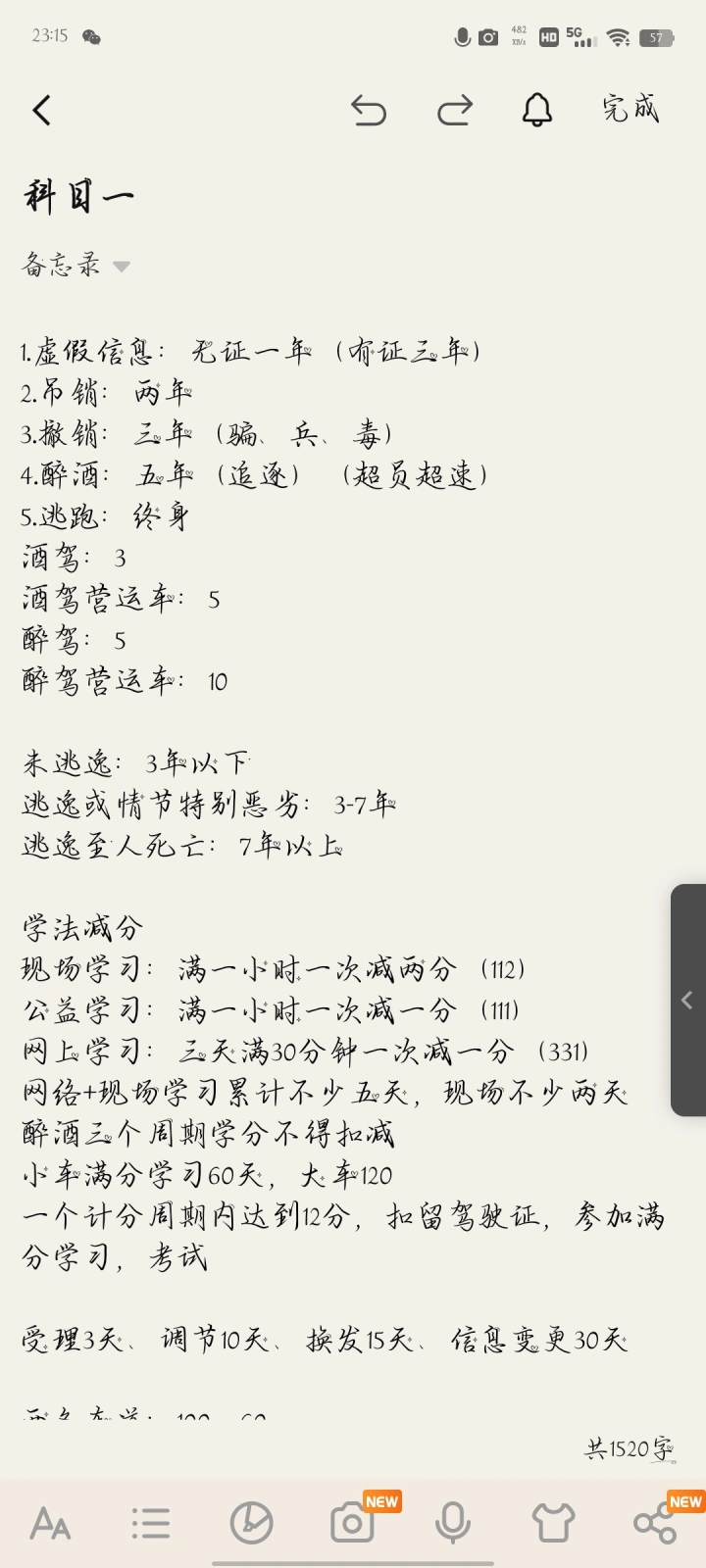Open the 备忘录 category dropdown
The image size is (706, 1568).
[76, 265]
